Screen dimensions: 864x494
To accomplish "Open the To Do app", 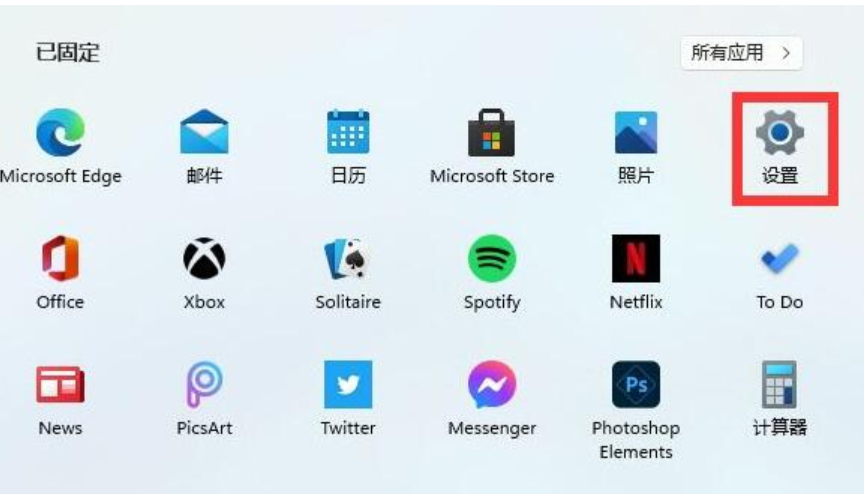I will click(x=780, y=260).
